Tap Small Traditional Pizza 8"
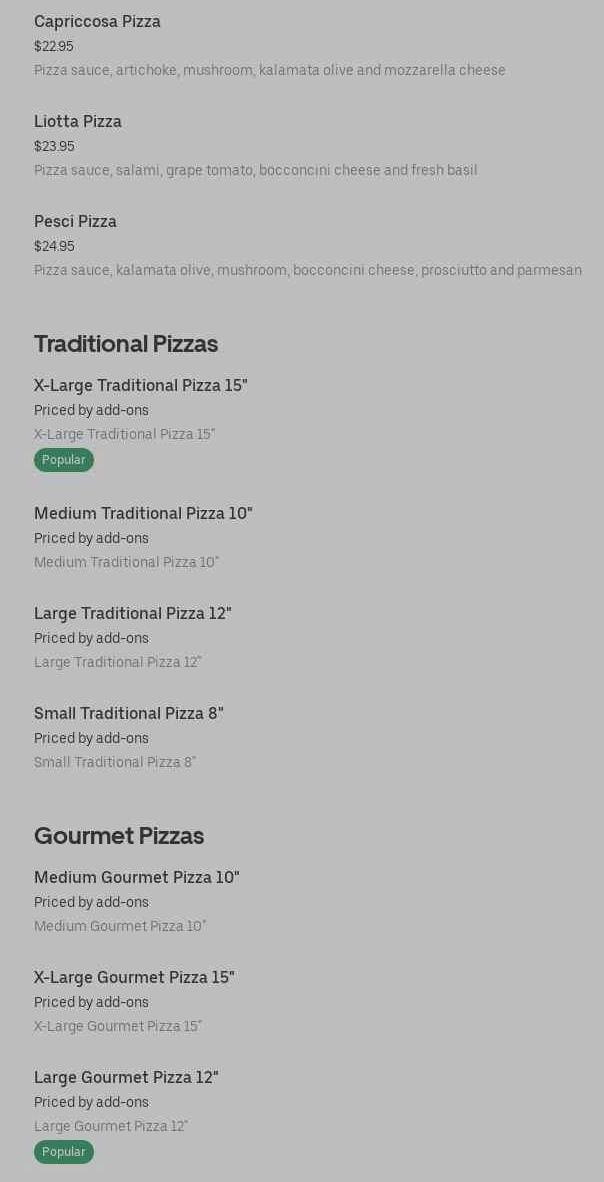Viewport: 604px width, 1182px height. (128, 714)
